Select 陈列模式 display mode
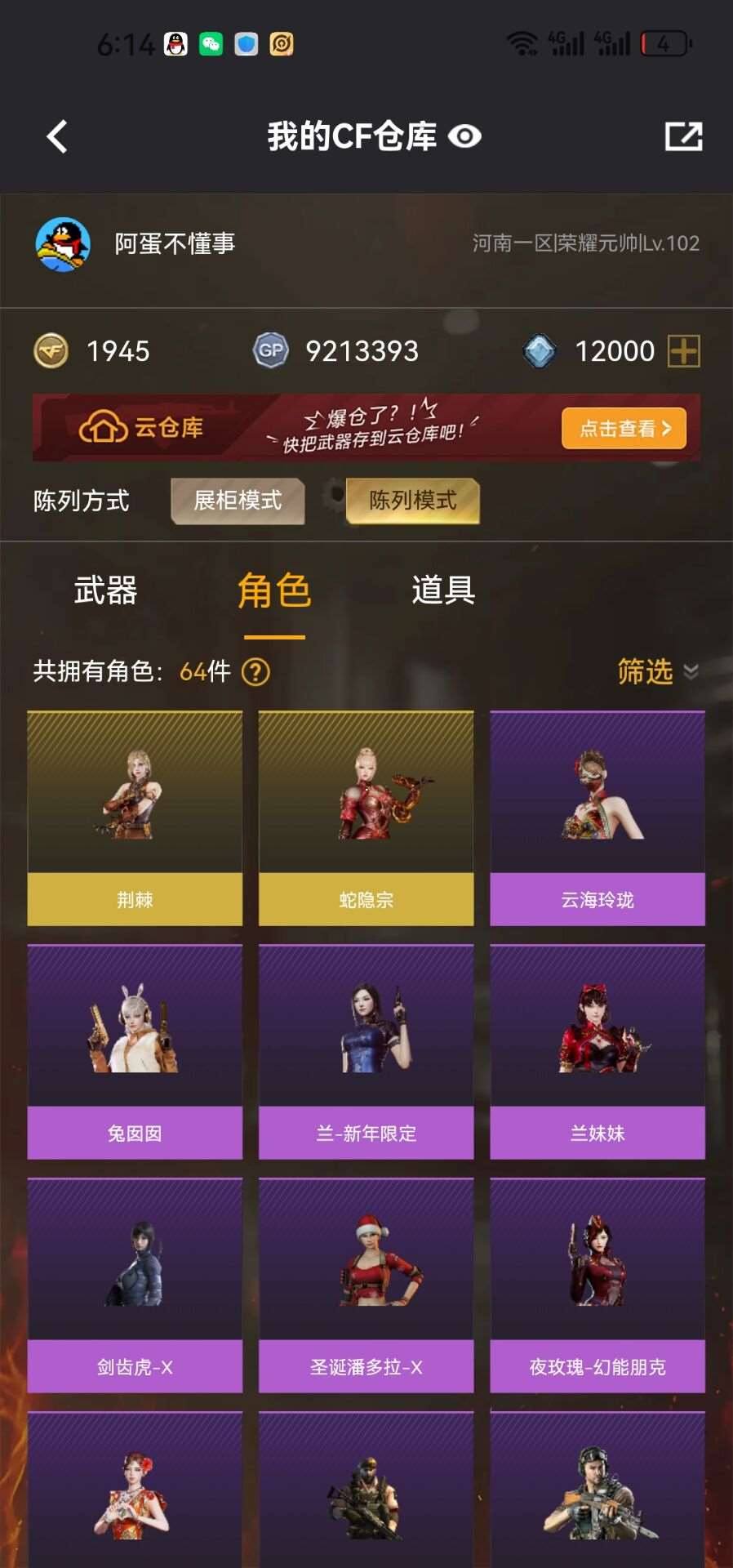The width and height of the screenshot is (733, 1568). [x=413, y=500]
